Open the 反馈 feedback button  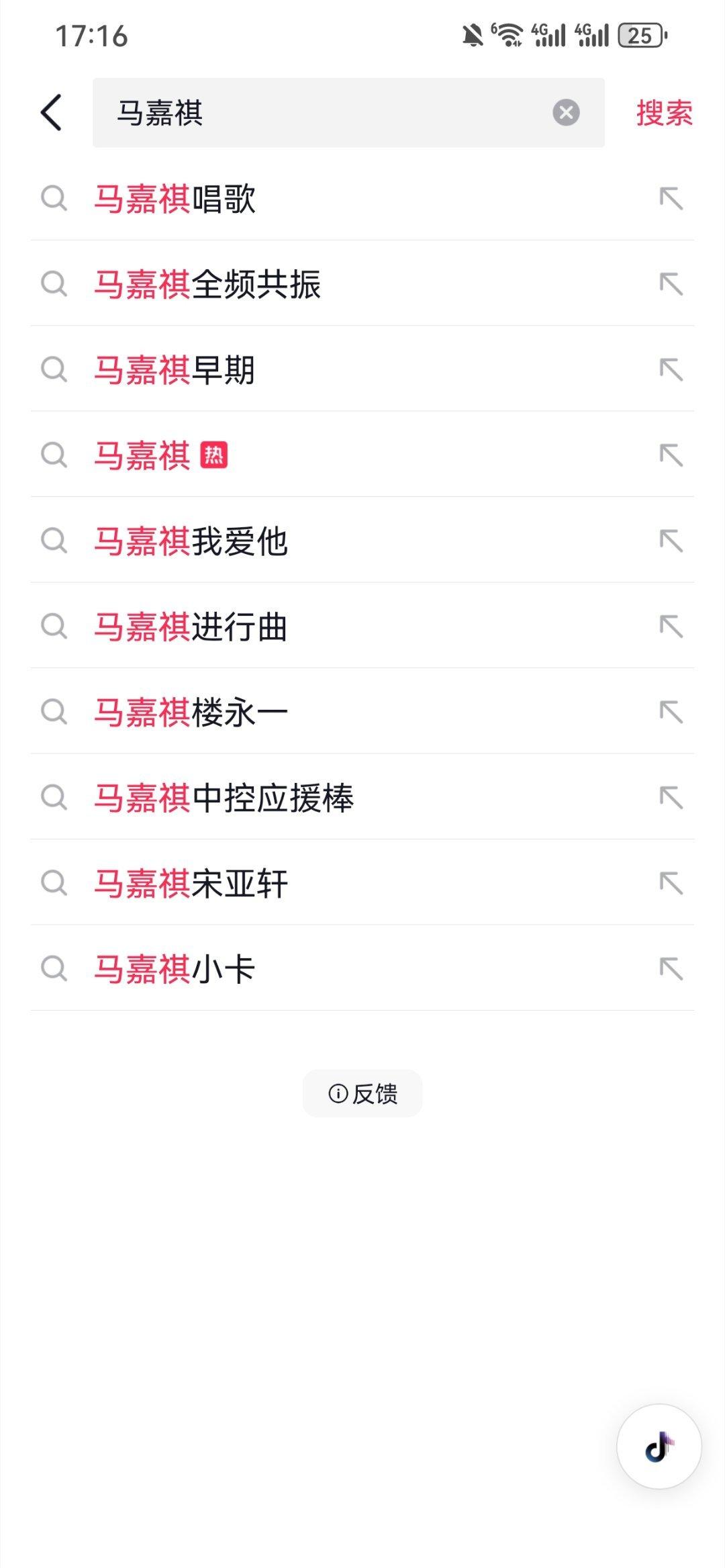point(362,1093)
